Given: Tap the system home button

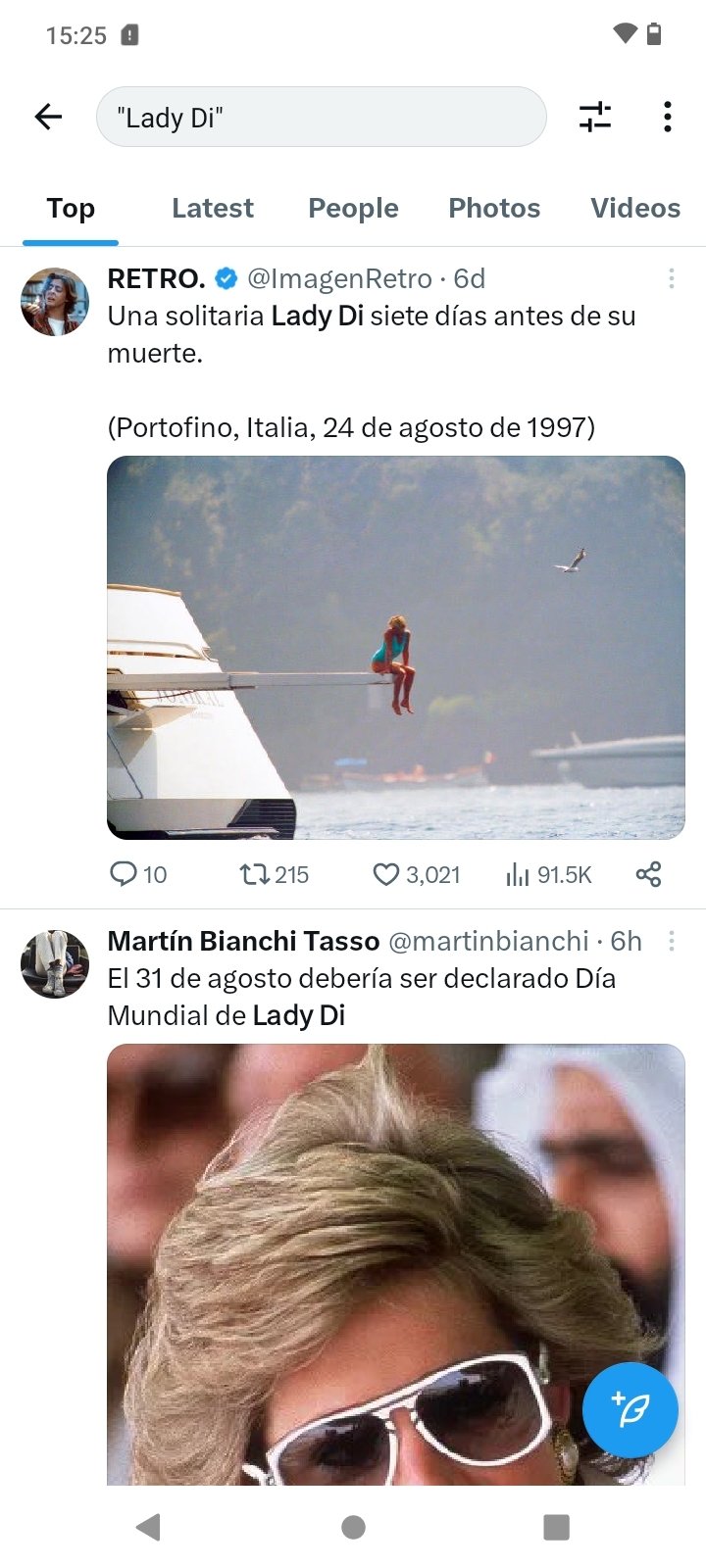Looking at the screenshot, I should click(353, 1527).
